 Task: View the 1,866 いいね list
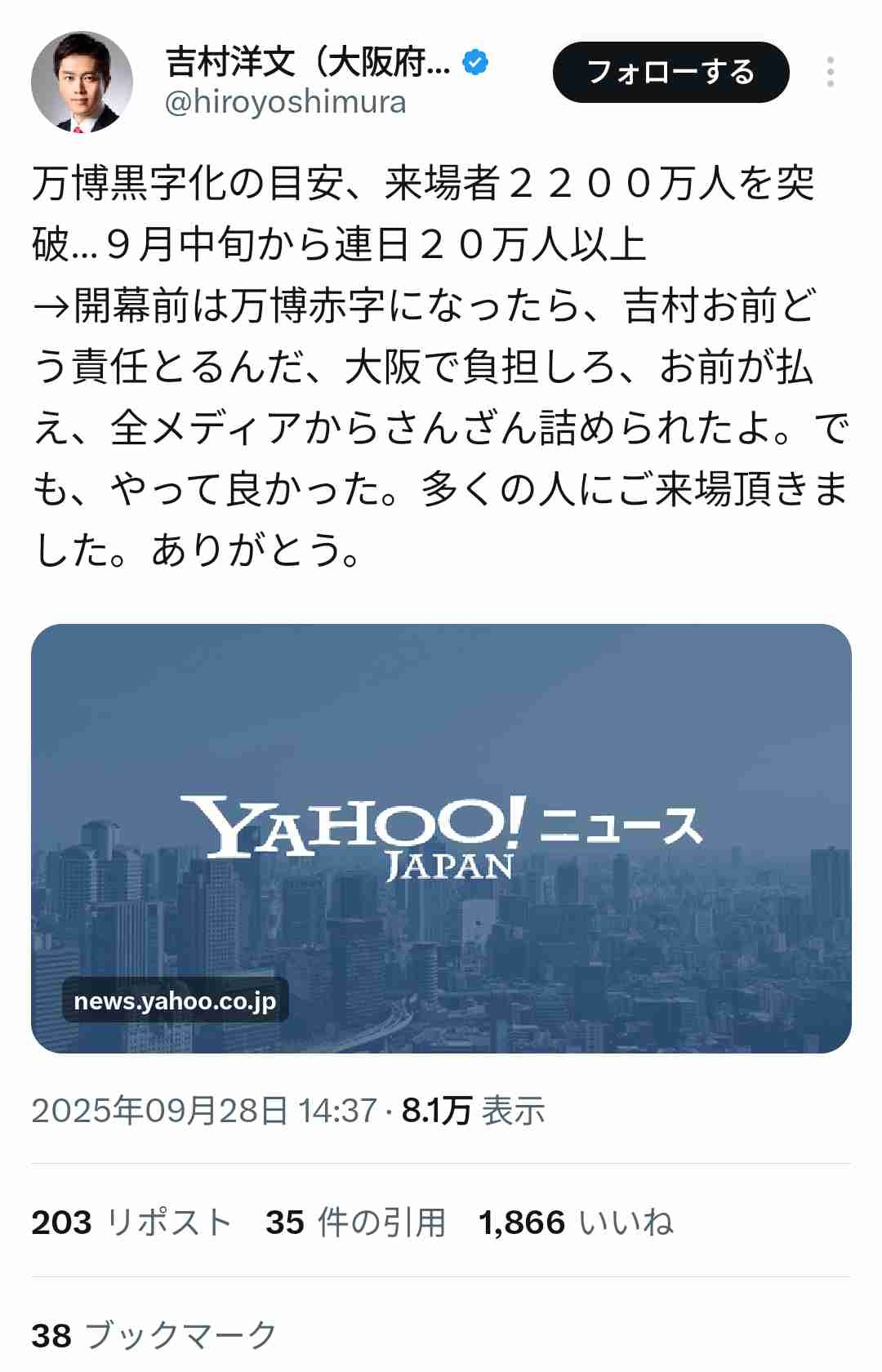tap(576, 1223)
